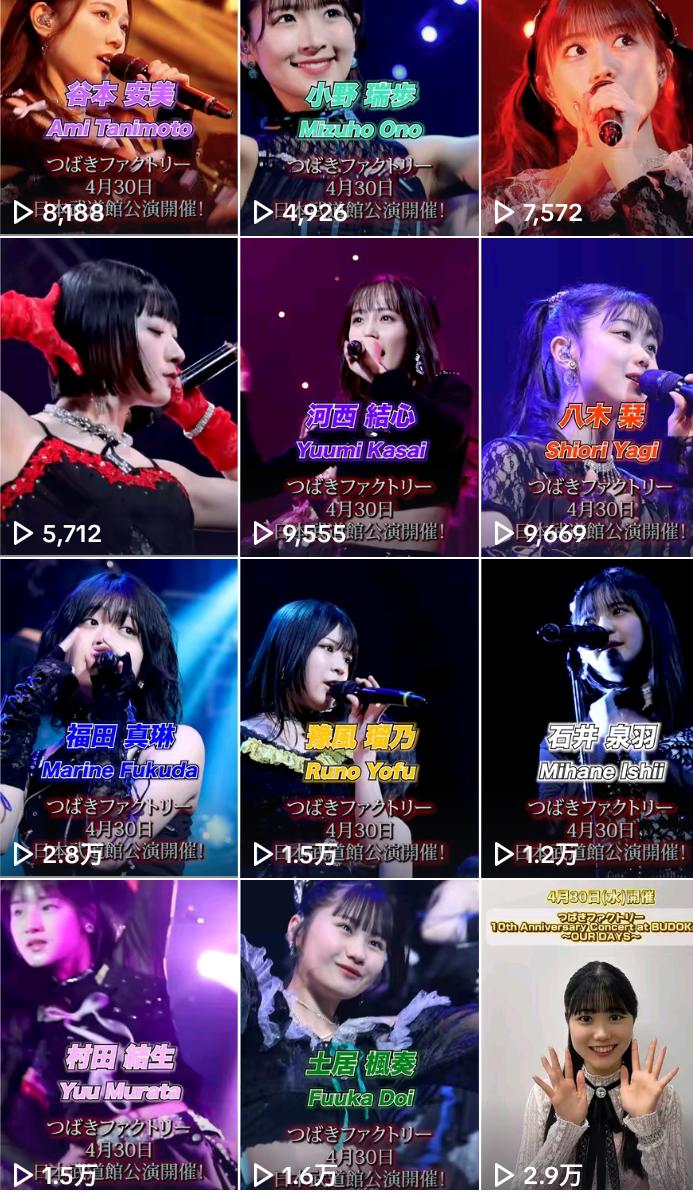693x1195 pixels.
Task: Watch the Yuu Murata video
Action: (x=119, y=1035)
